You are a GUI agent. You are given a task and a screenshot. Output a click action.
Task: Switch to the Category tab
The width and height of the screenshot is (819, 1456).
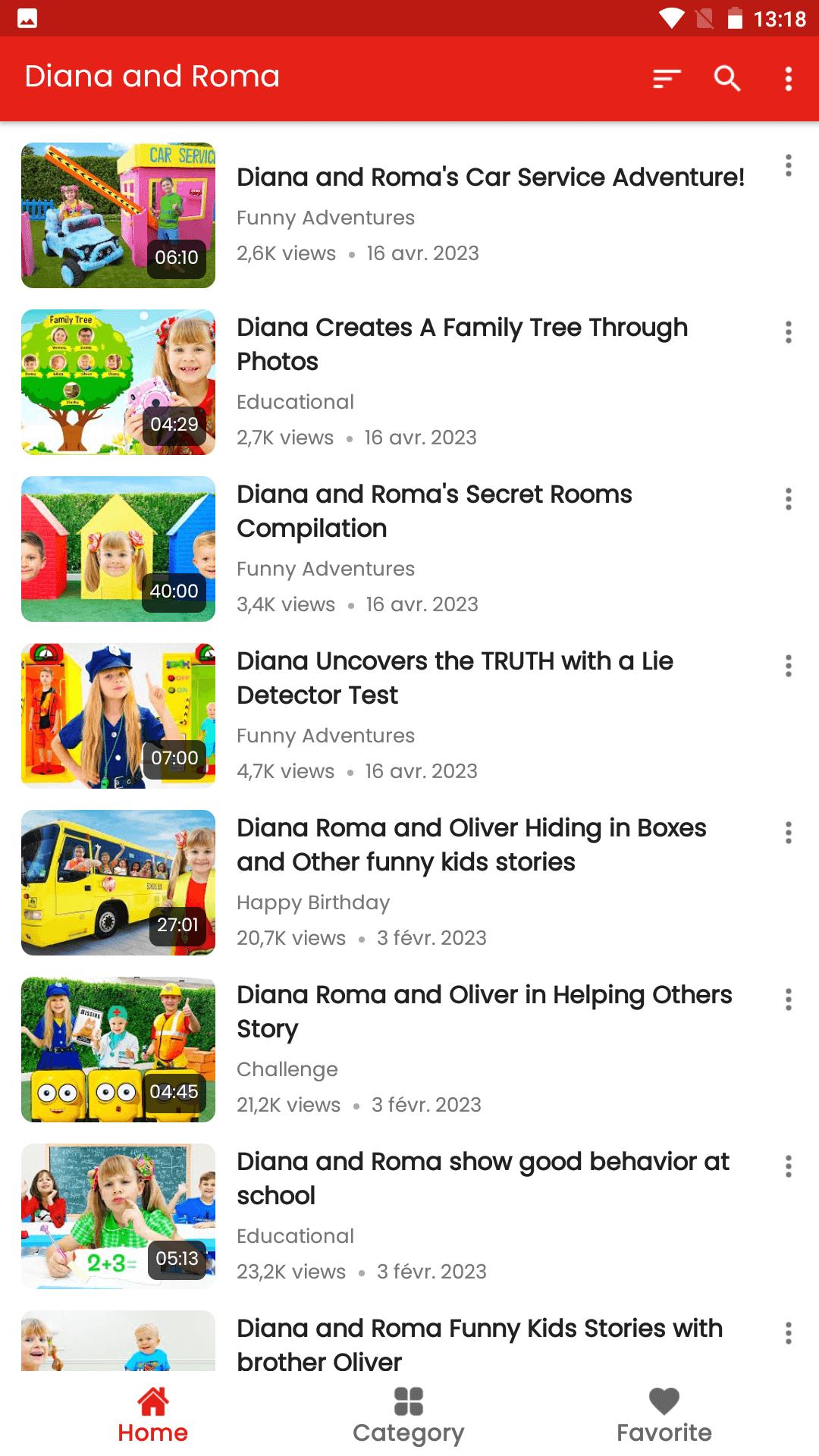409,1414
